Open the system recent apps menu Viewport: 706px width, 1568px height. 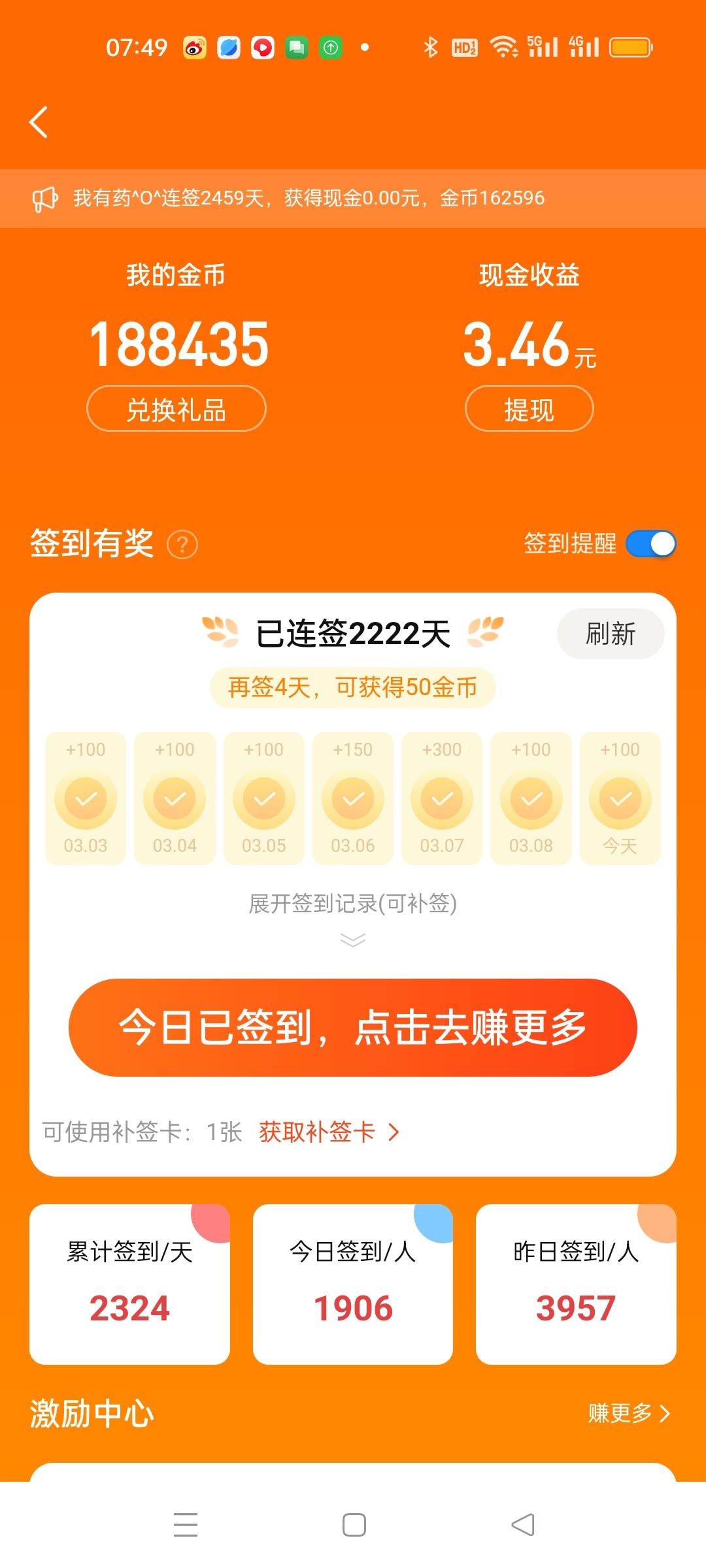pos(186,1525)
